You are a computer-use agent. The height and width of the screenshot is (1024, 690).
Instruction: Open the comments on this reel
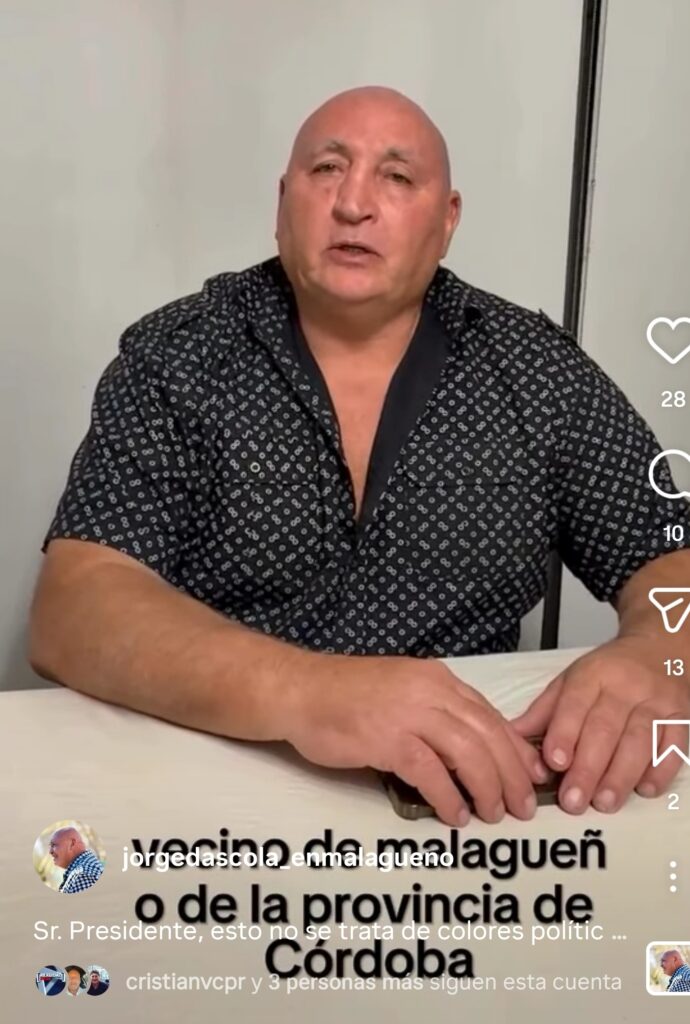coord(668,475)
